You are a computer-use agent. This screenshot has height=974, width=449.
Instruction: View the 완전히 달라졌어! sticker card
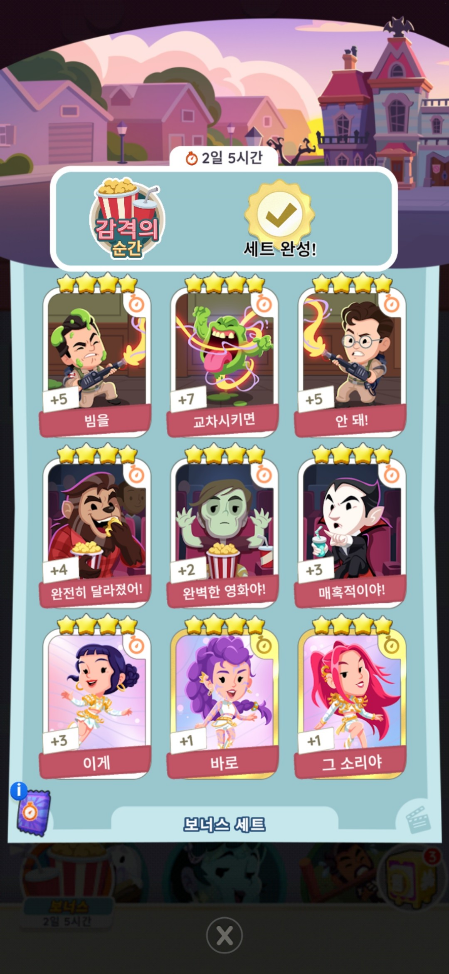[96, 534]
